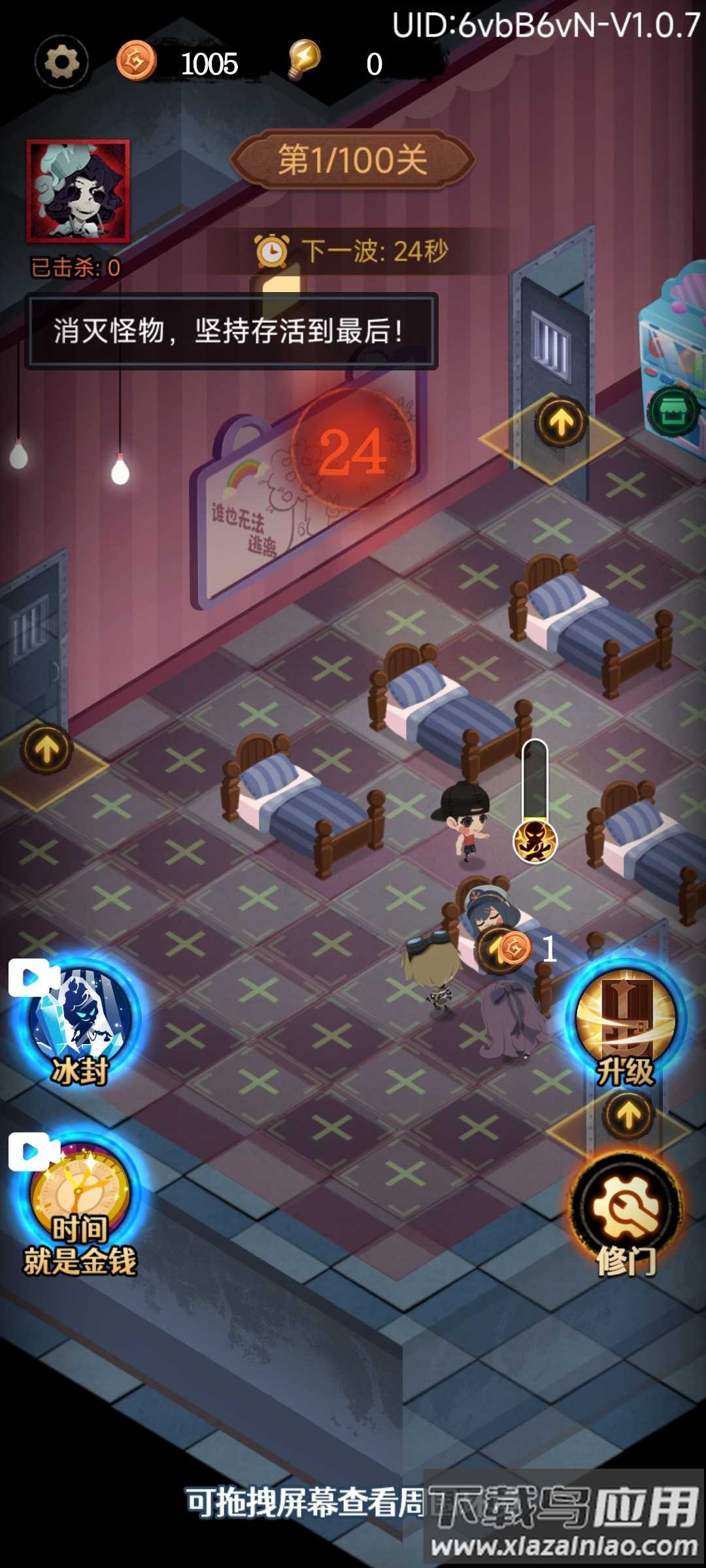Tap the upgrade arrow on the left door

(46, 749)
